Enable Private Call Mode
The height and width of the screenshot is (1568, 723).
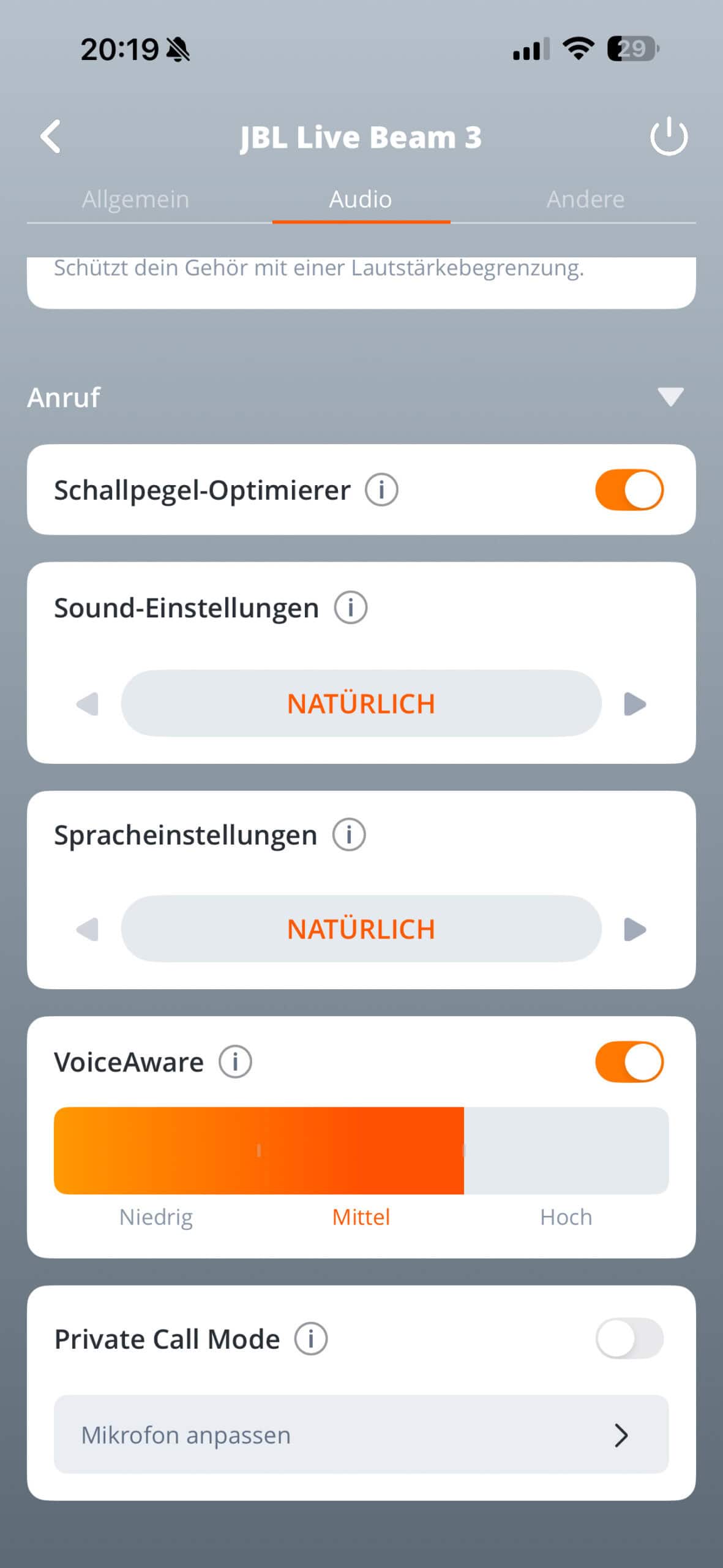(x=629, y=1339)
